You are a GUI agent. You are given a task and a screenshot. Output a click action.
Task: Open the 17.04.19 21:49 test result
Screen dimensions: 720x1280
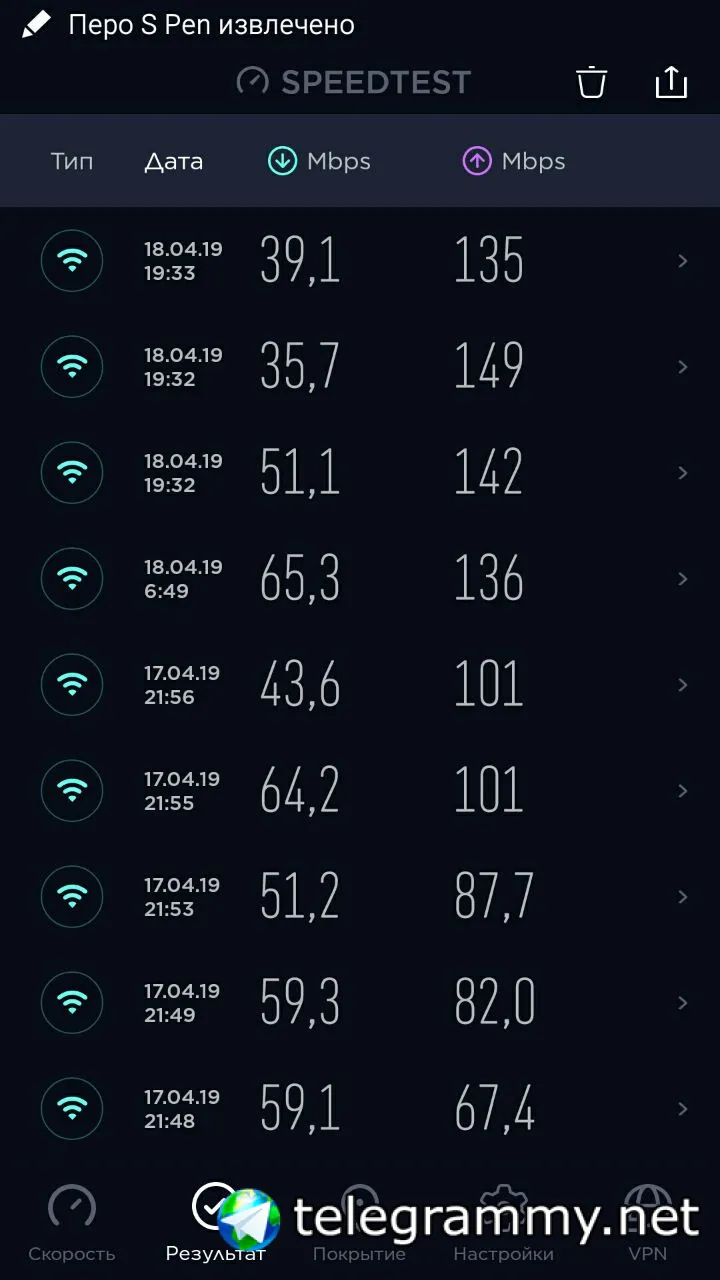point(360,1003)
